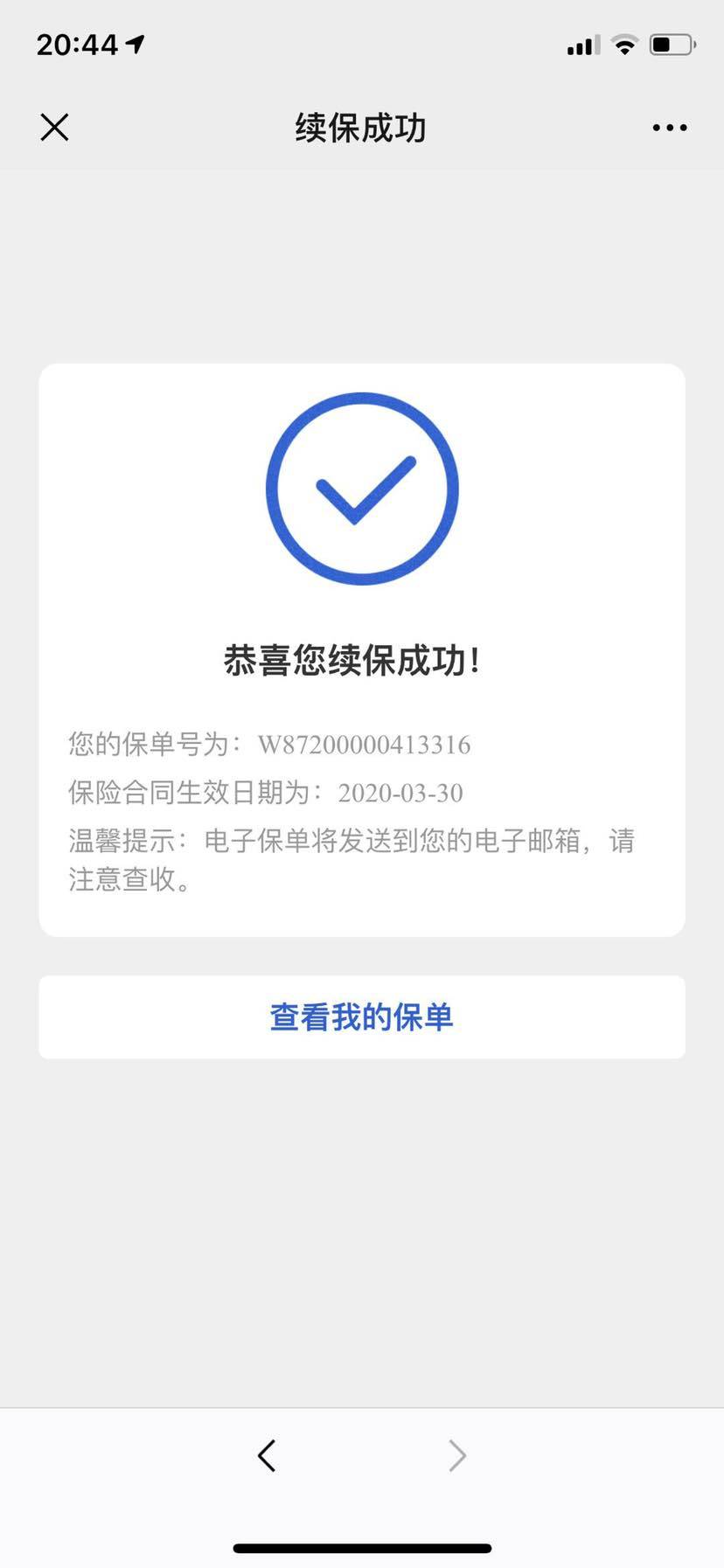The width and height of the screenshot is (724, 1568).
Task: Close the 续保成功 page
Action: coord(54,128)
